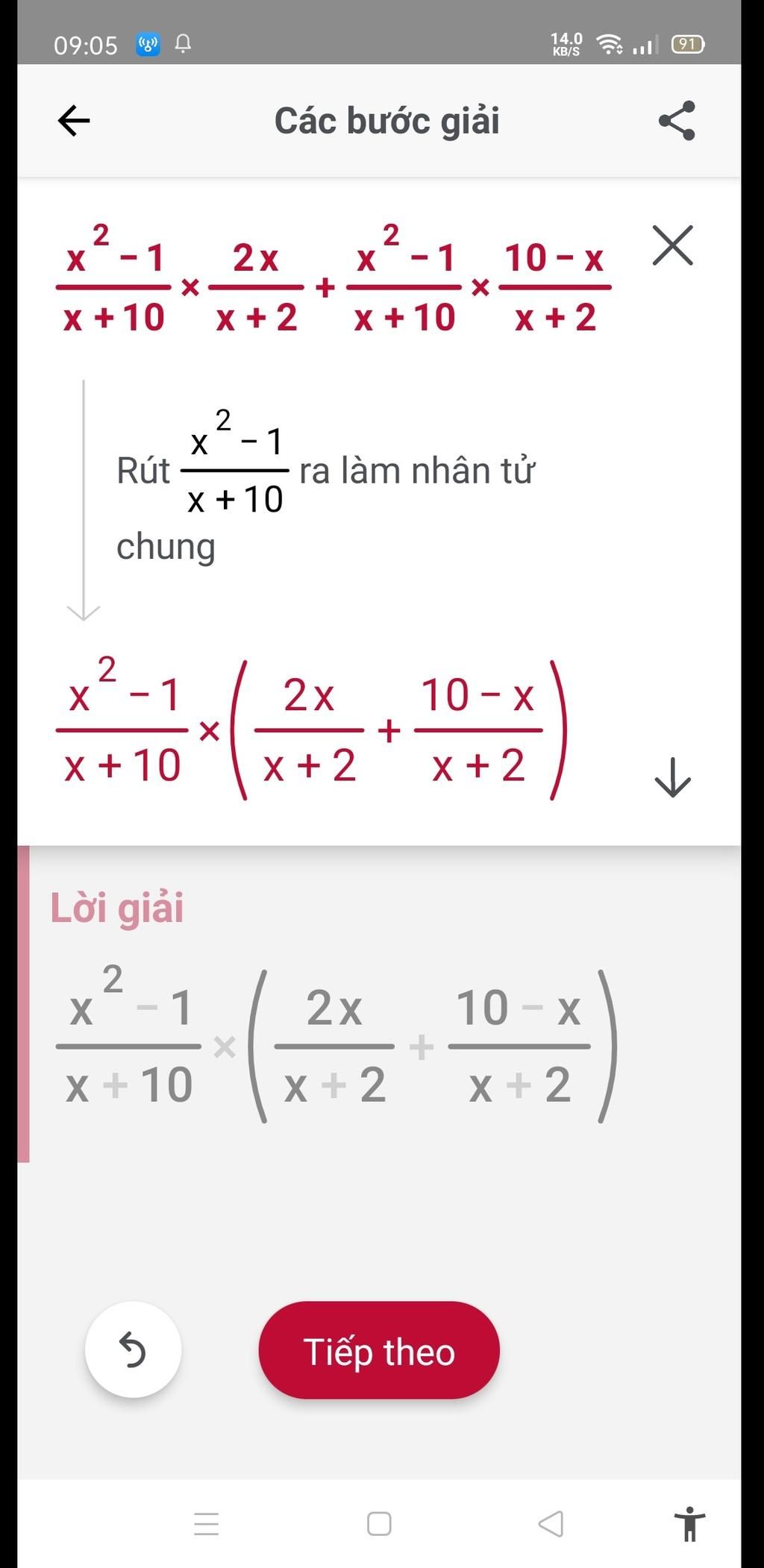This screenshot has height=1568, width=764.
Task: Expand the next step arrow
Action: [672, 777]
